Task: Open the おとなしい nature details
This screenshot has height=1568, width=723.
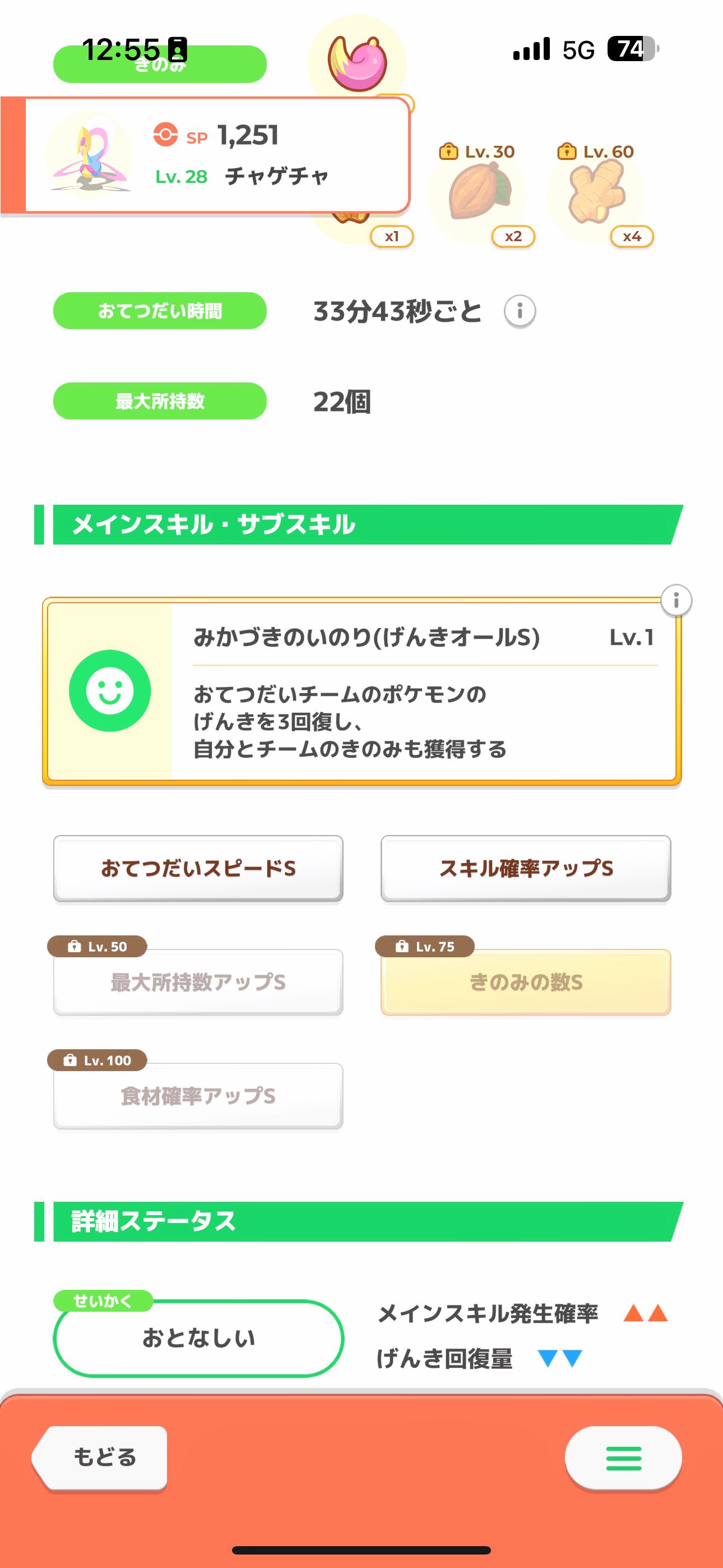Action: (x=198, y=1338)
